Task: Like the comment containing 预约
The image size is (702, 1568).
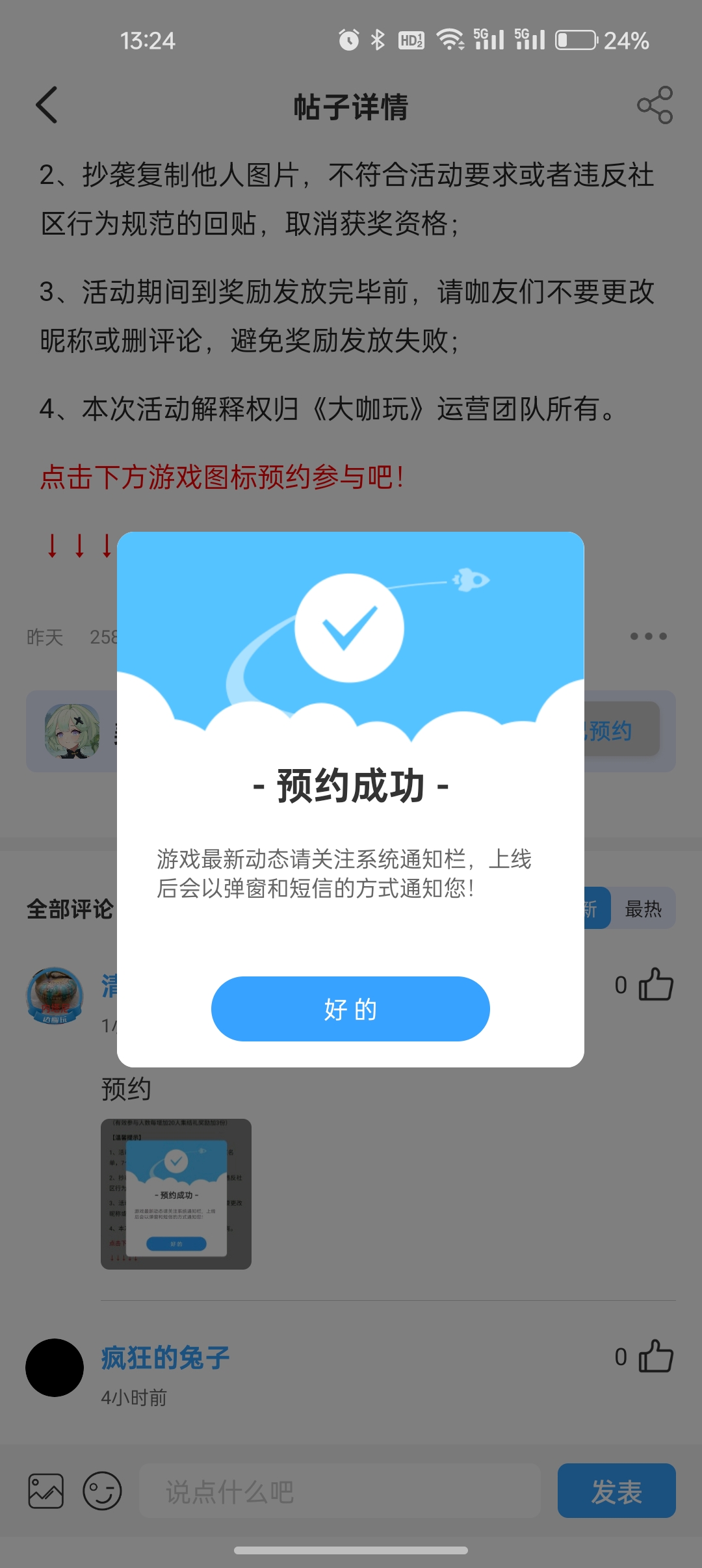Action: point(655,985)
